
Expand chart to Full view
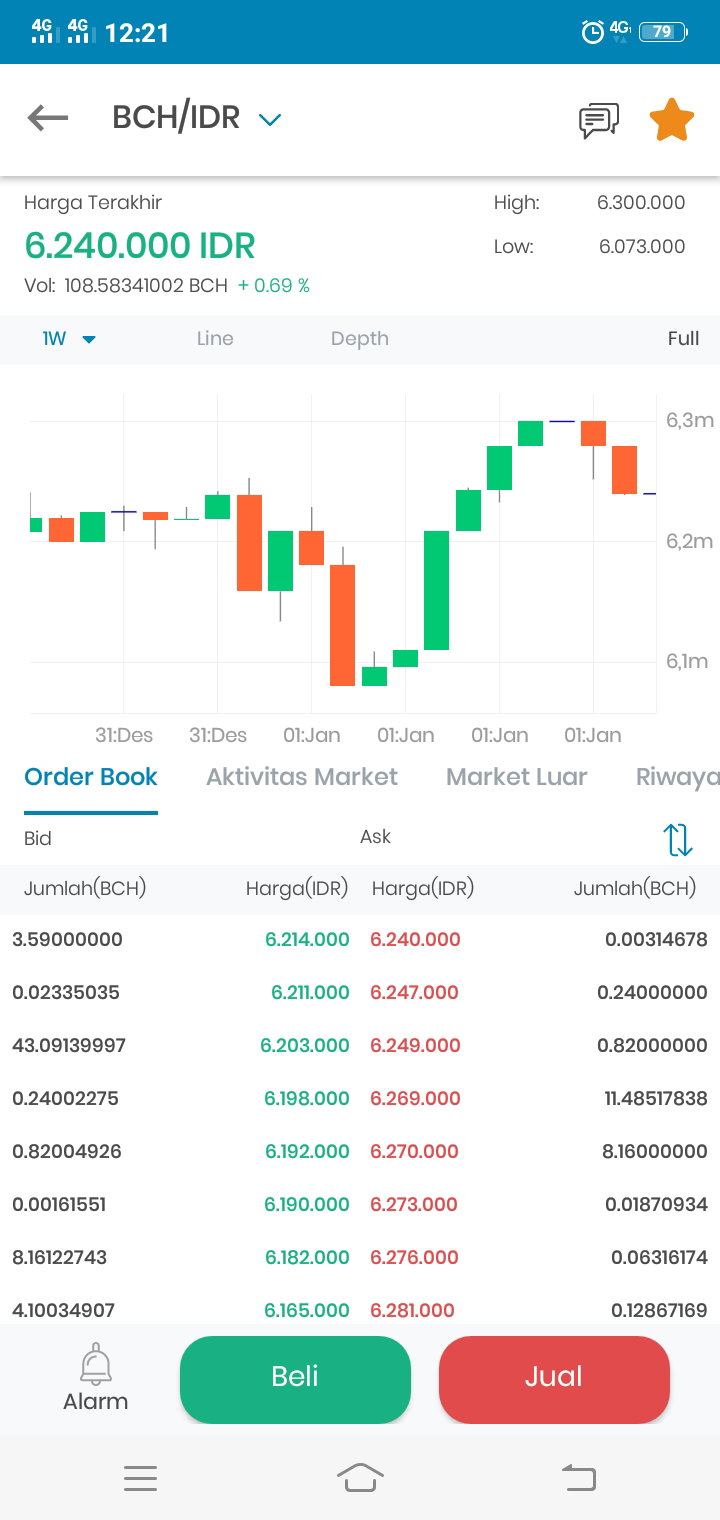[683, 339]
